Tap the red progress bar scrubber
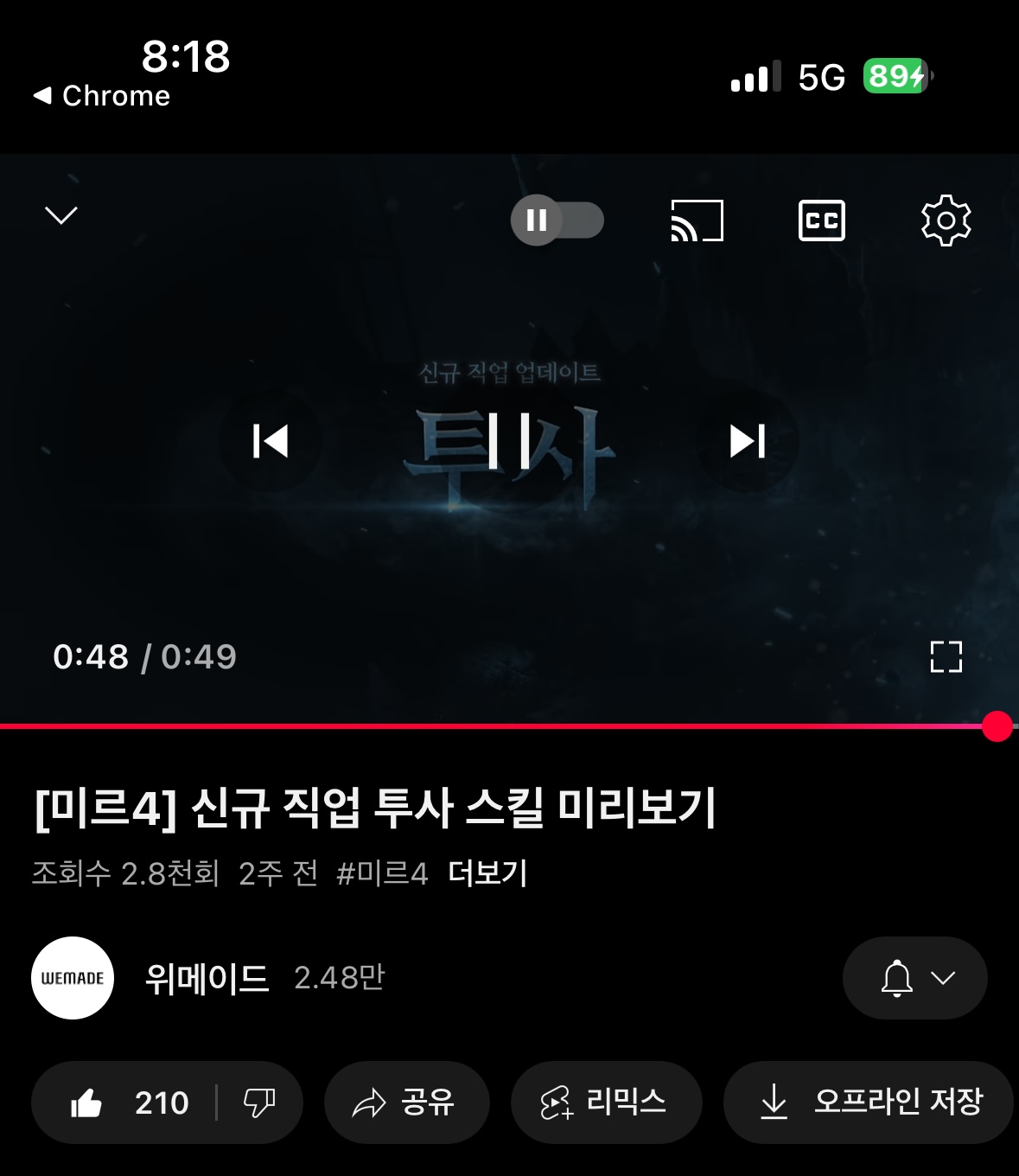The width and height of the screenshot is (1019, 1176). click(997, 726)
